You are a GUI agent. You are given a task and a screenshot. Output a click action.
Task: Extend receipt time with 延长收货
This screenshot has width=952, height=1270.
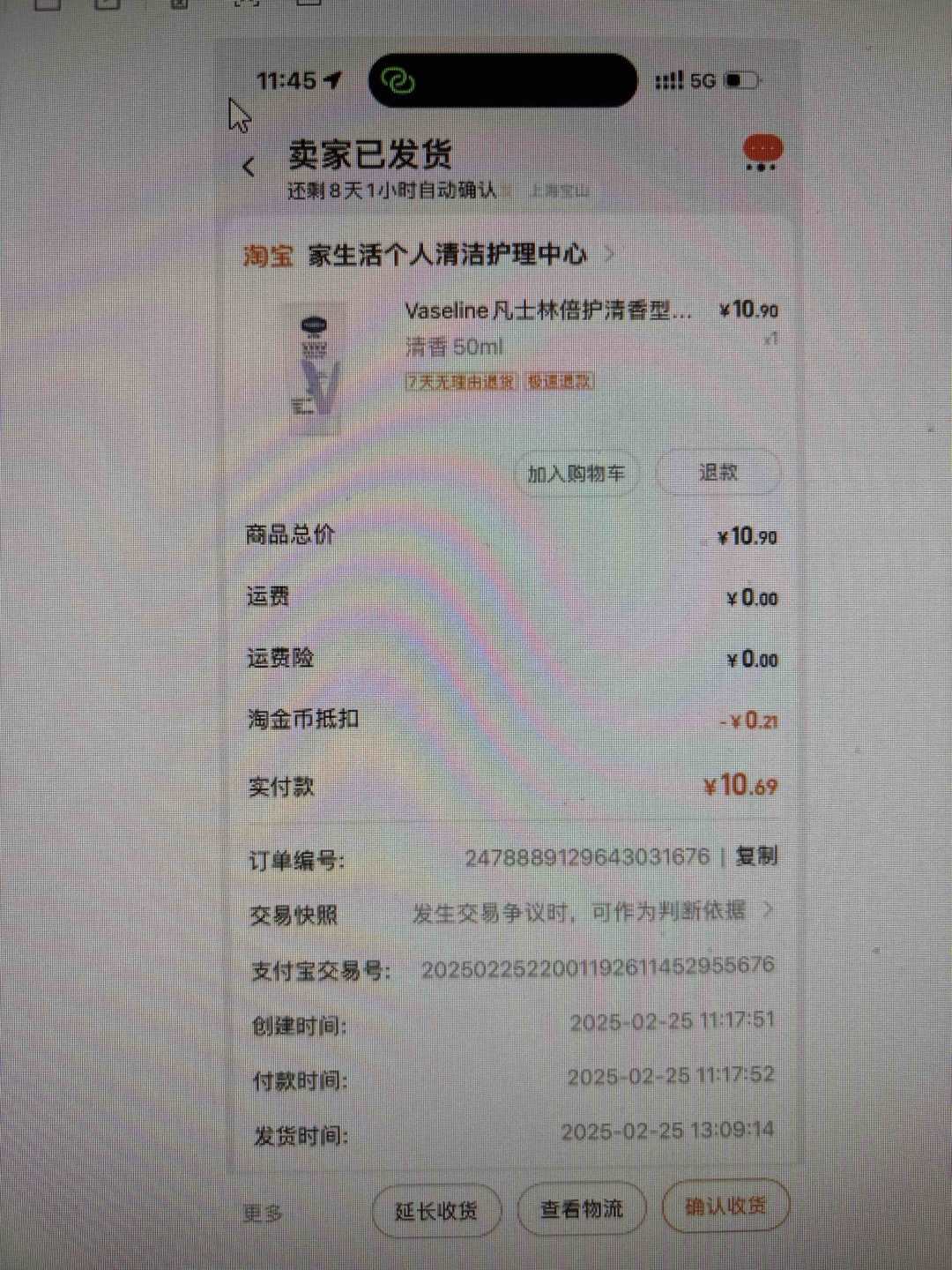pyautogui.click(x=436, y=1211)
